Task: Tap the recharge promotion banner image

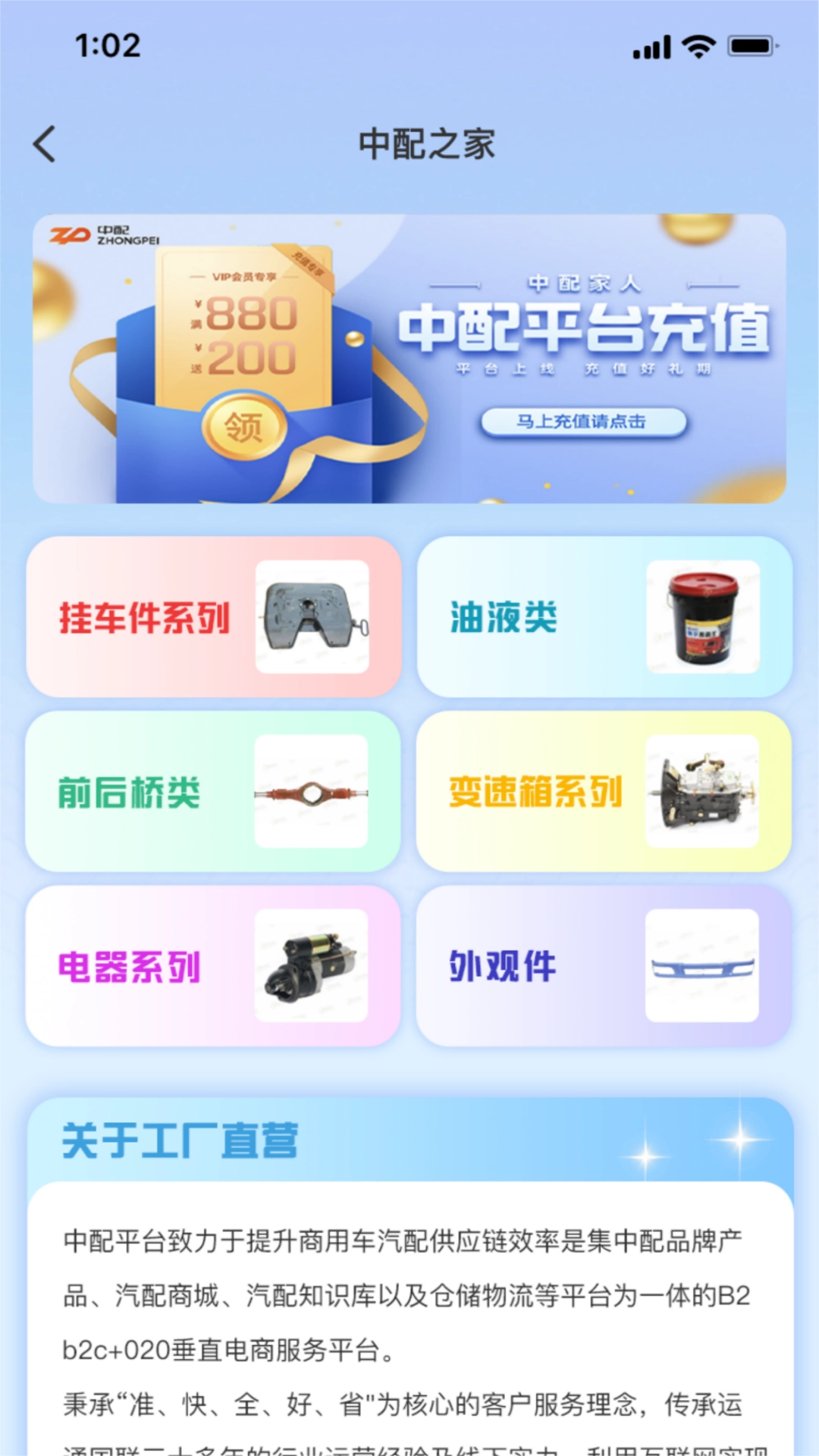Action: [409, 359]
